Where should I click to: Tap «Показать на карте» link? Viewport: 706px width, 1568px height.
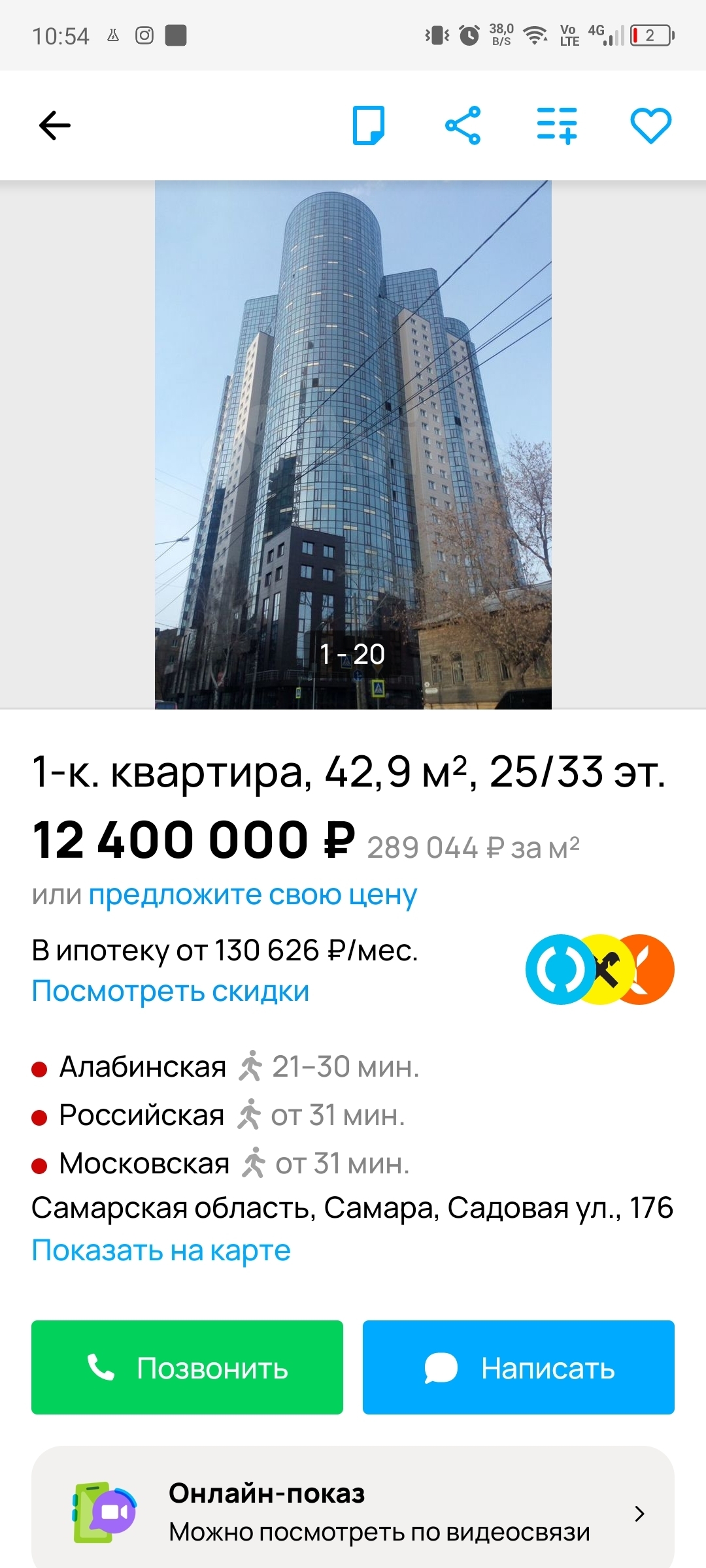tap(161, 1250)
